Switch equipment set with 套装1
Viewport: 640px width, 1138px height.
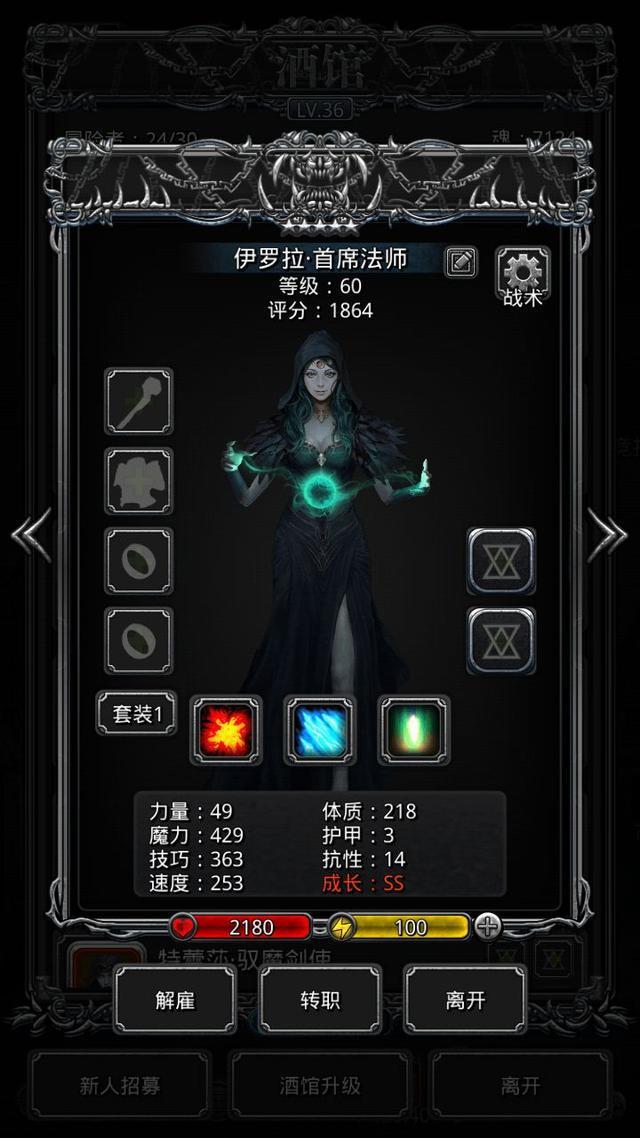pos(137,714)
